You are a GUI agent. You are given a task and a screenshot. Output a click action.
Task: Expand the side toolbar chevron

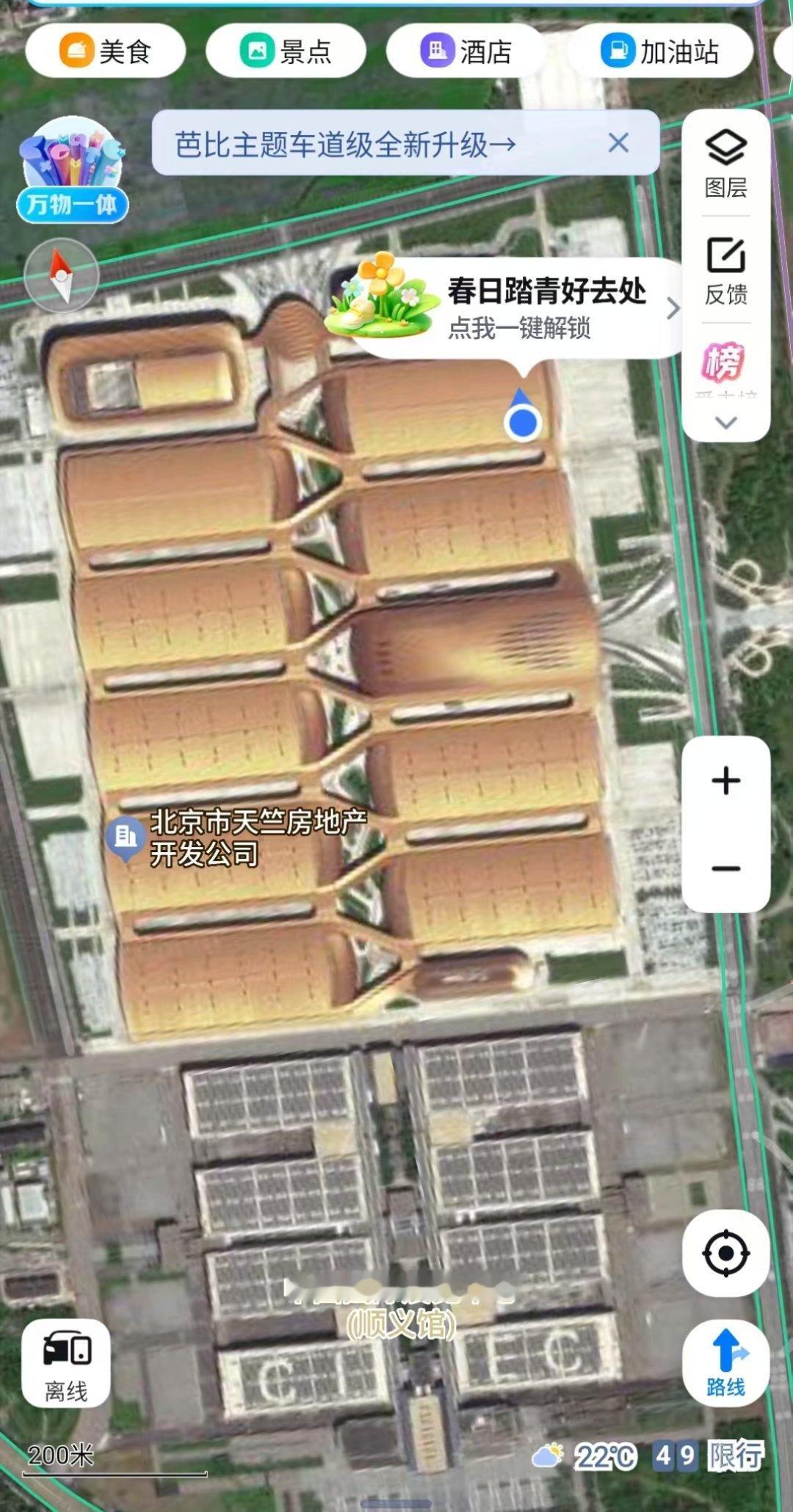pyautogui.click(x=725, y=423)
